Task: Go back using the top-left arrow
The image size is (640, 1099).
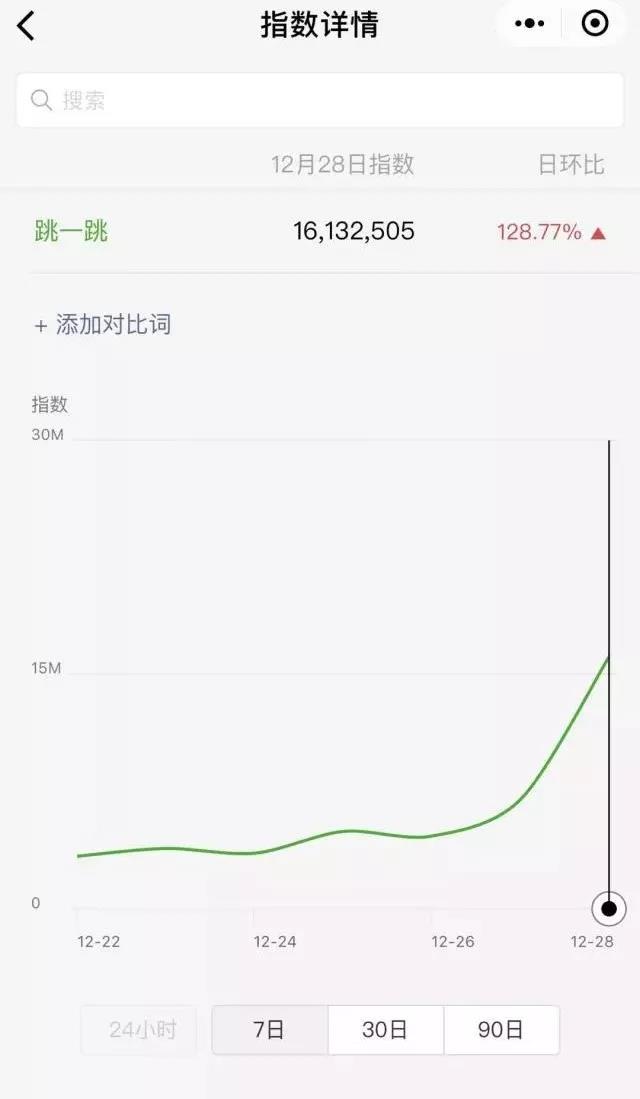Action: (27, 25)
